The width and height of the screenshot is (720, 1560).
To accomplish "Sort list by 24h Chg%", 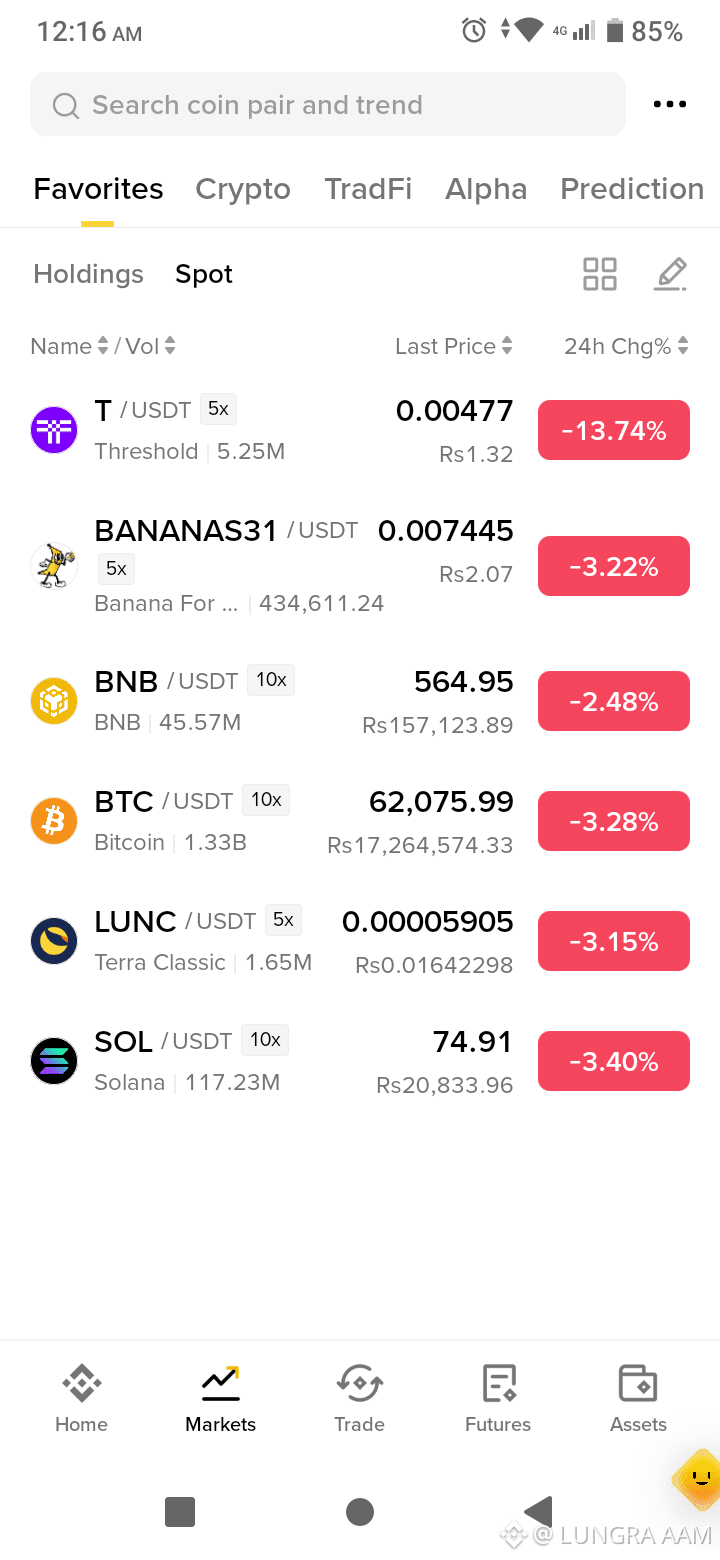I will tap(626, 346).
